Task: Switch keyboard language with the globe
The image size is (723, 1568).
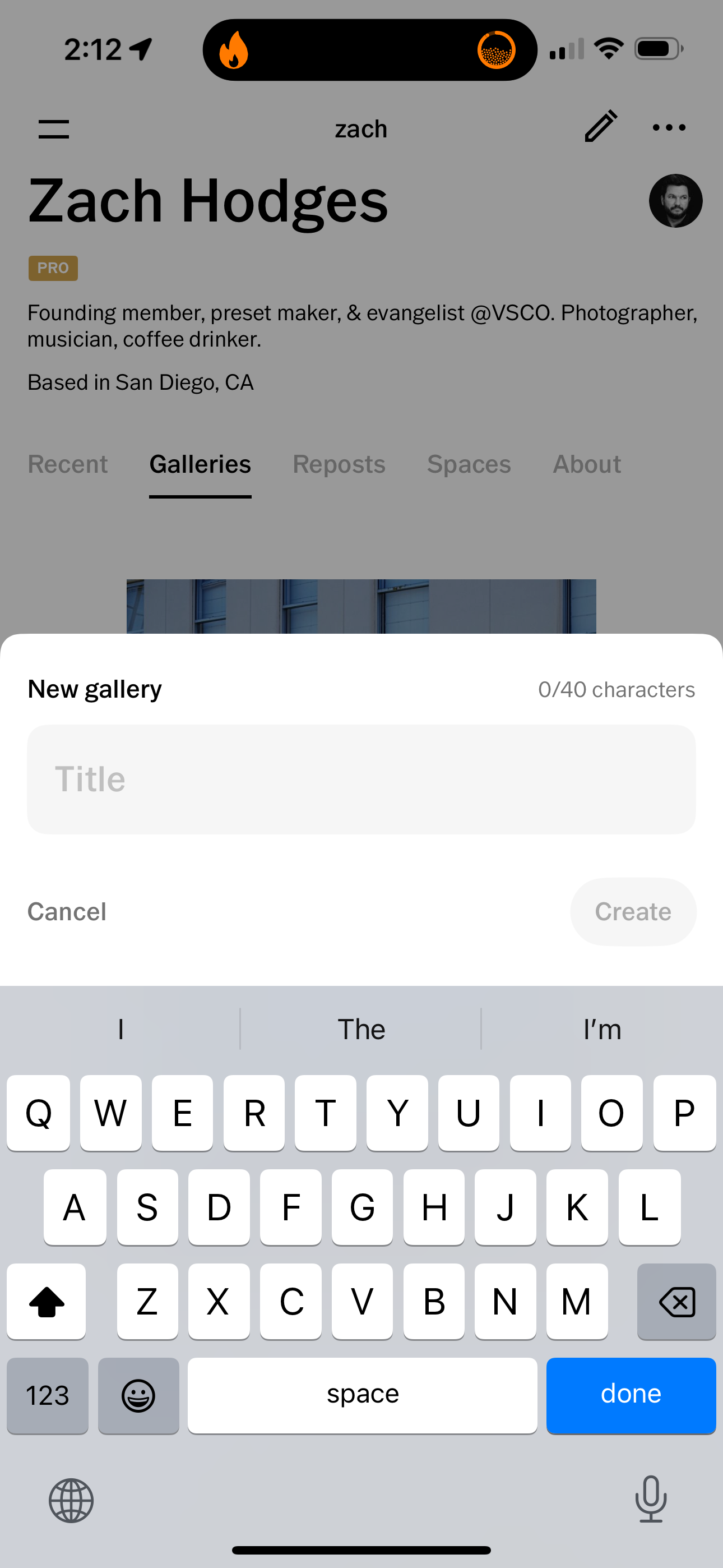Action: click(71, 1501)
